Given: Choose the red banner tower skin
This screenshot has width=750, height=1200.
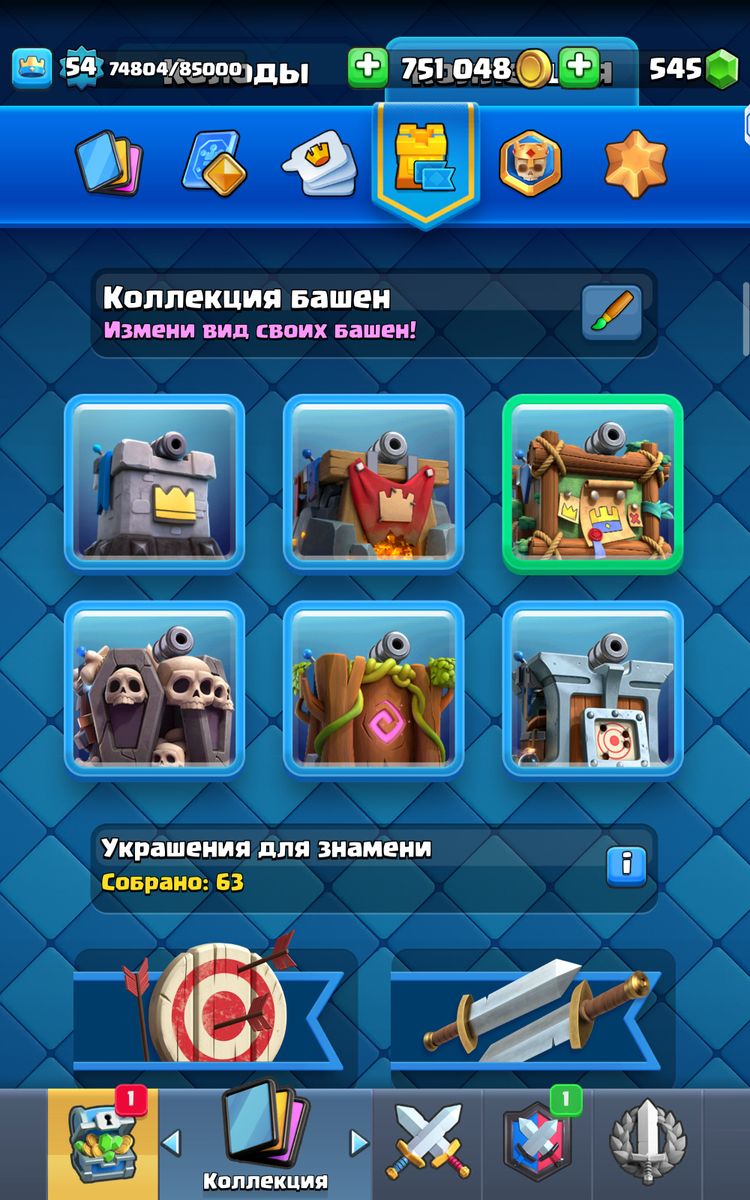Looking at the screenshot, I should click(x=373, y=482).
